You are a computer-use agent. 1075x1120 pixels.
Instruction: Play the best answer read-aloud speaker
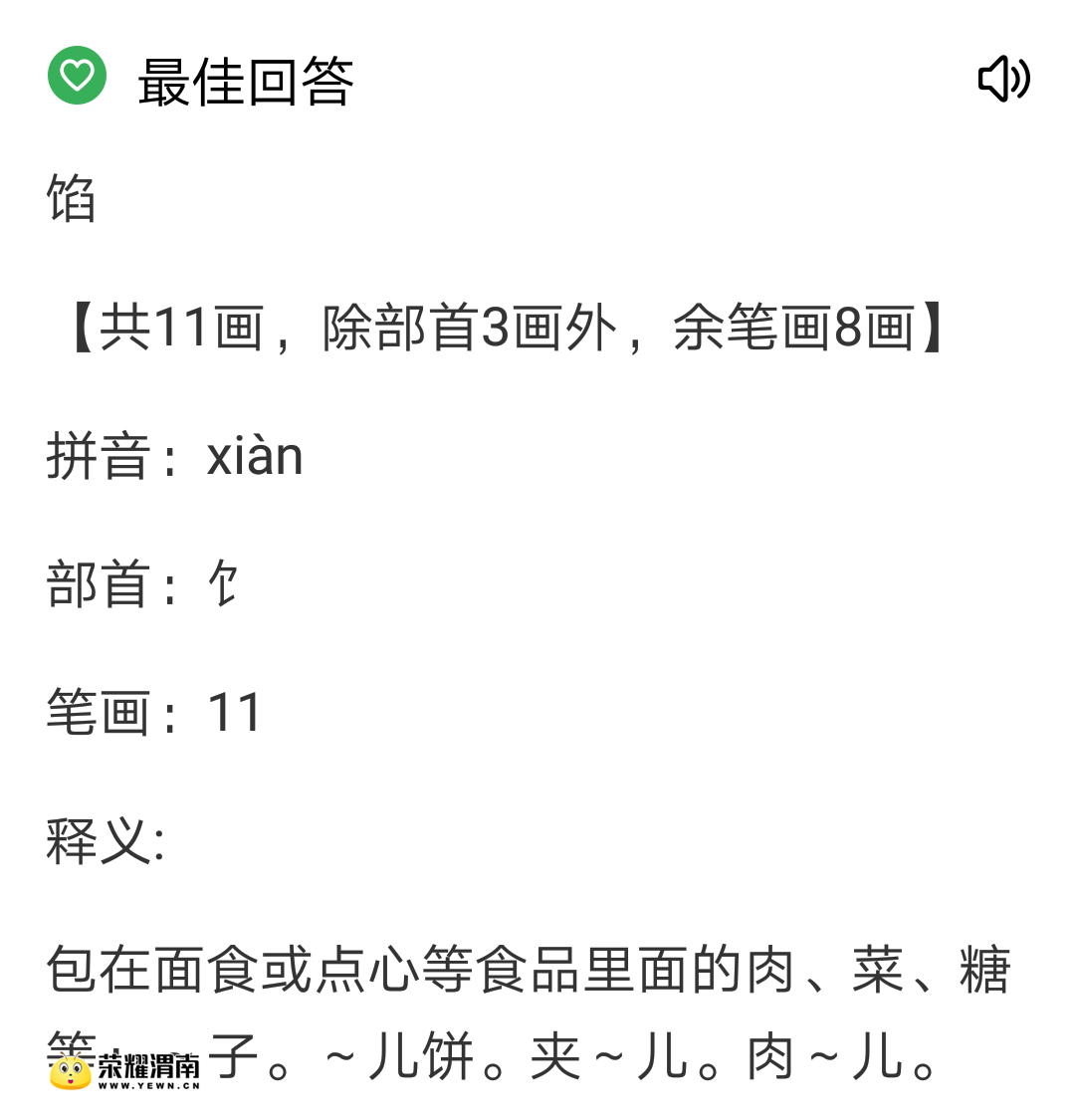[x=1003, y=79]
